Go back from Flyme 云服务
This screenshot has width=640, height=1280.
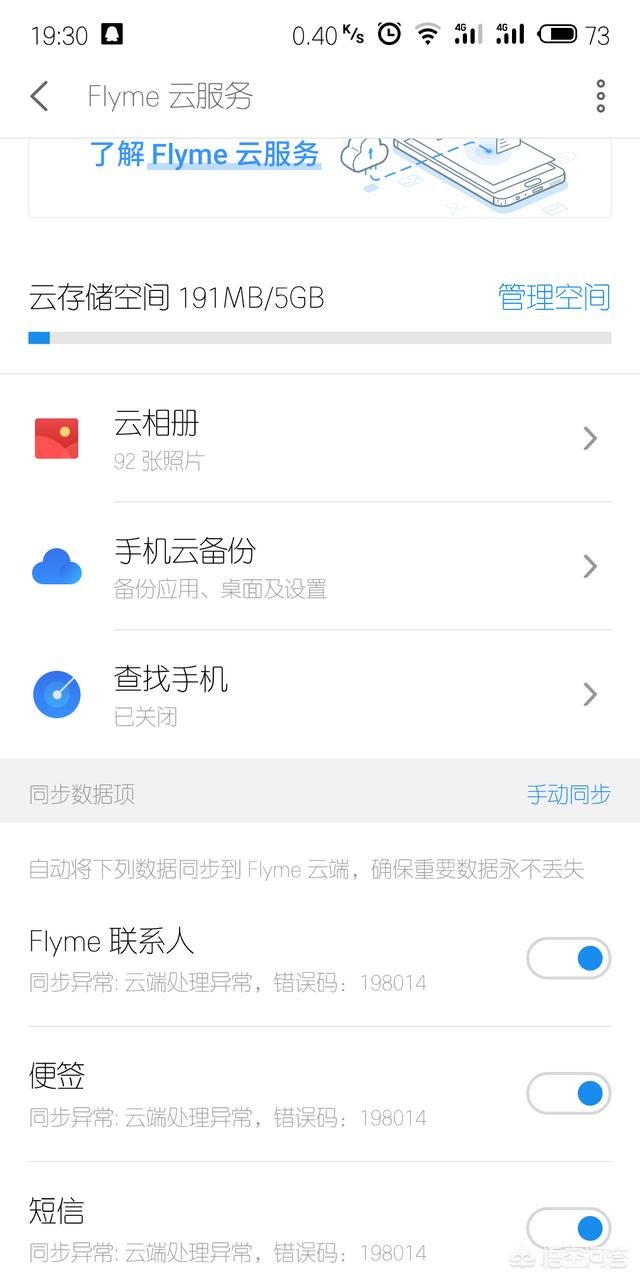[39, 96]
